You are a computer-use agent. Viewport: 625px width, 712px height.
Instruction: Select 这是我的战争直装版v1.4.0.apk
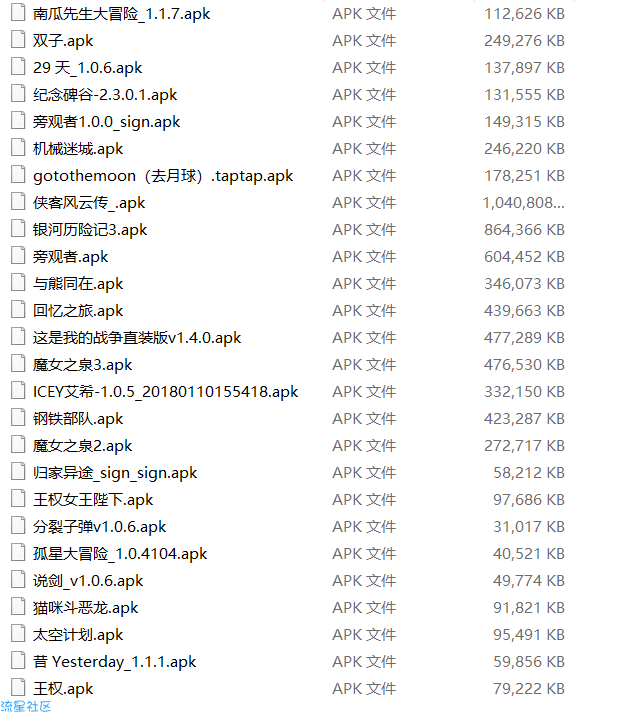[136, 338]
